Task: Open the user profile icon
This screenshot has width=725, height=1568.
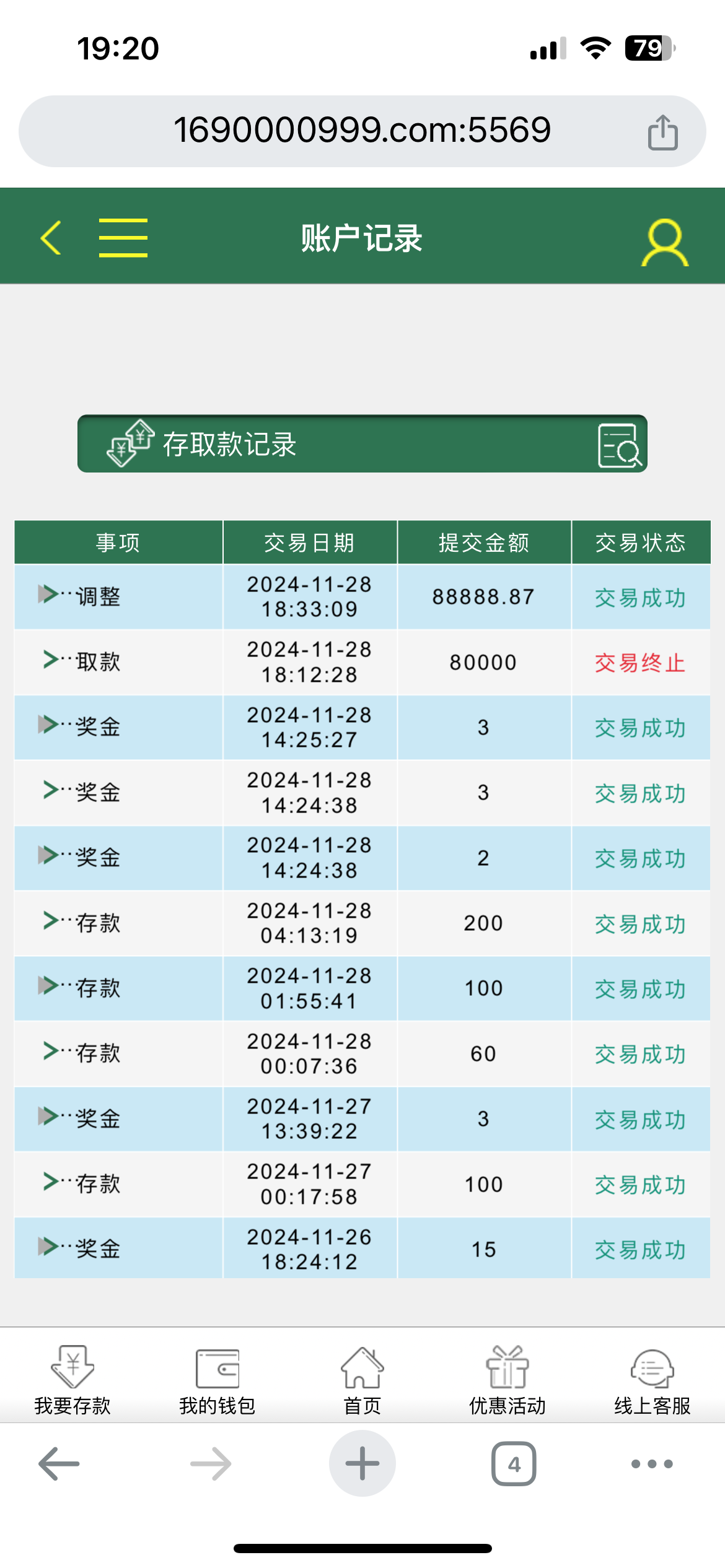Action: [x=665, y=242]
